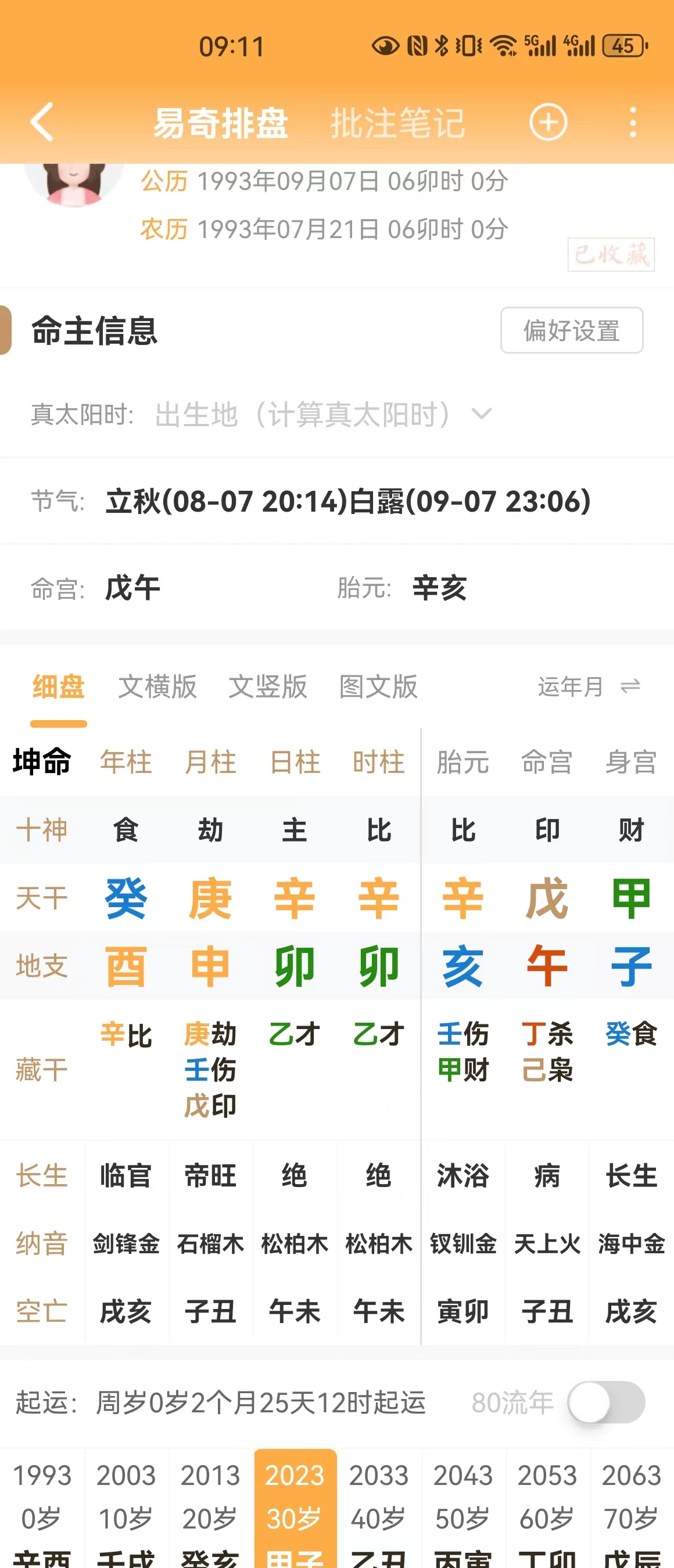Switch to the 文横版 view
The height and width of the screenshot is (1568, 674).
click(157, 686)
